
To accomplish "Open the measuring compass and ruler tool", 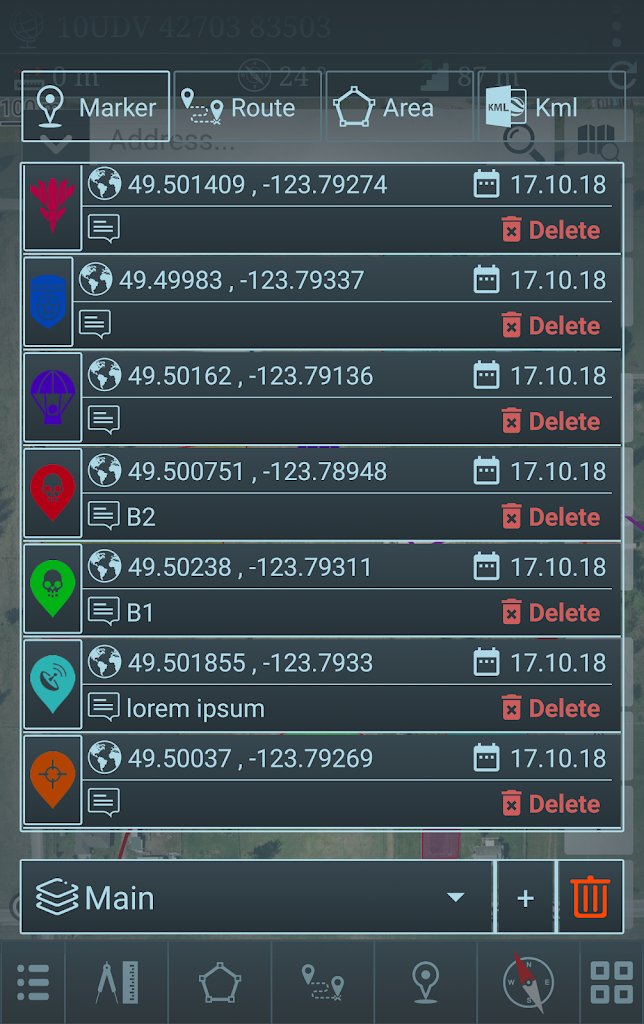I will [117, 982].
